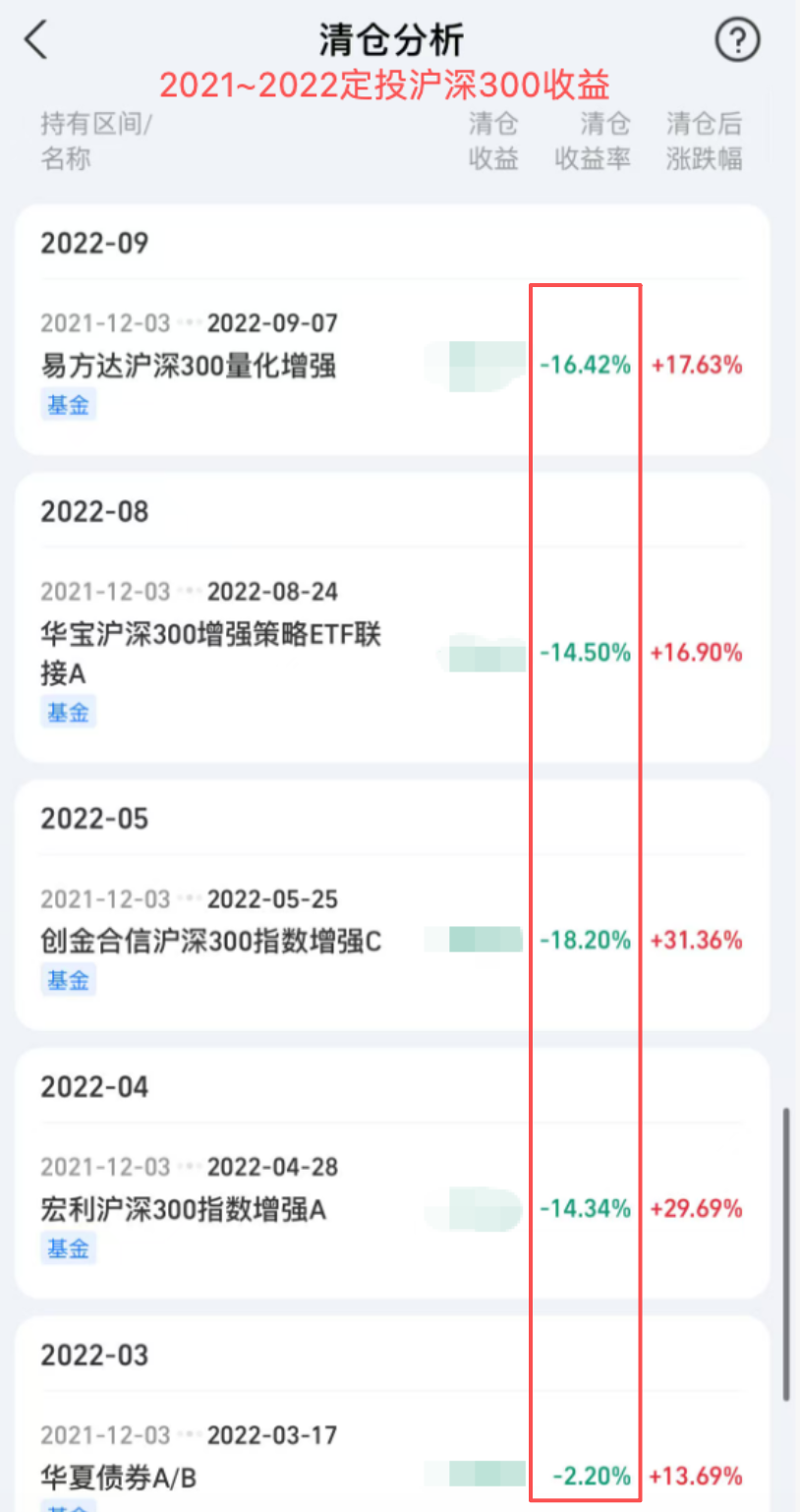Select the 基金 badge under 易方达沪深300量化增强
Viewport: 800px width, 1512px height.
(x=67, y=404)
